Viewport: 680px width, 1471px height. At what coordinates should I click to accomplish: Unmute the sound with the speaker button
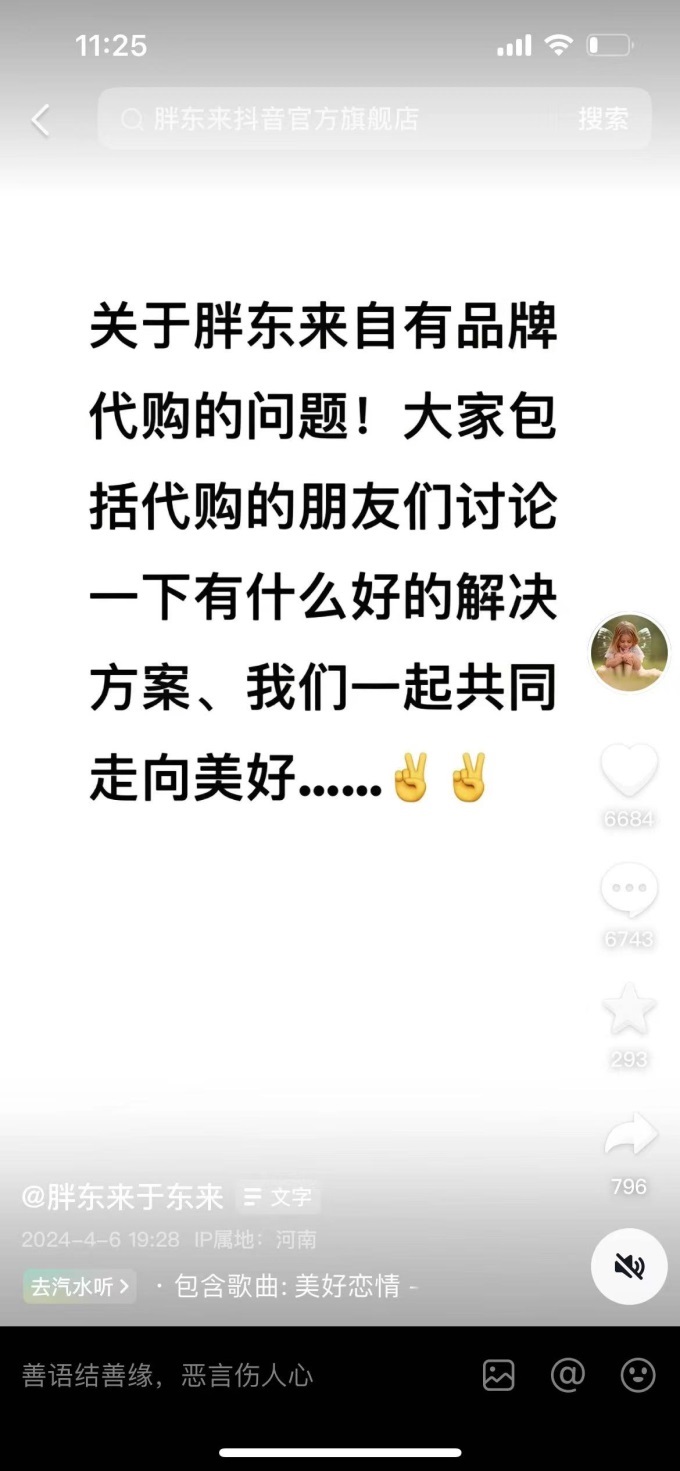629,1268
